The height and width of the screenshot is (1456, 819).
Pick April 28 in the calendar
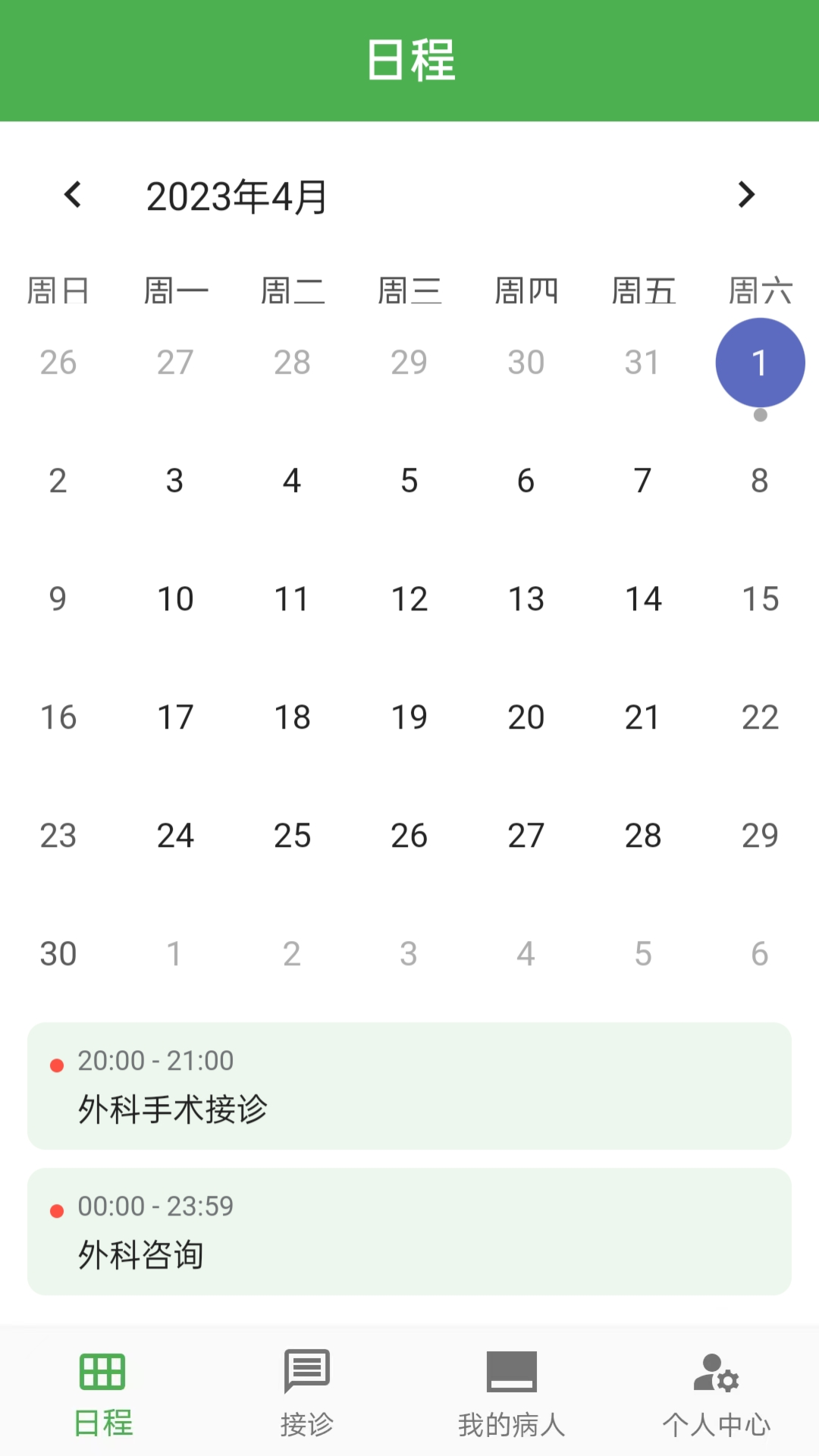click(643, 836)
